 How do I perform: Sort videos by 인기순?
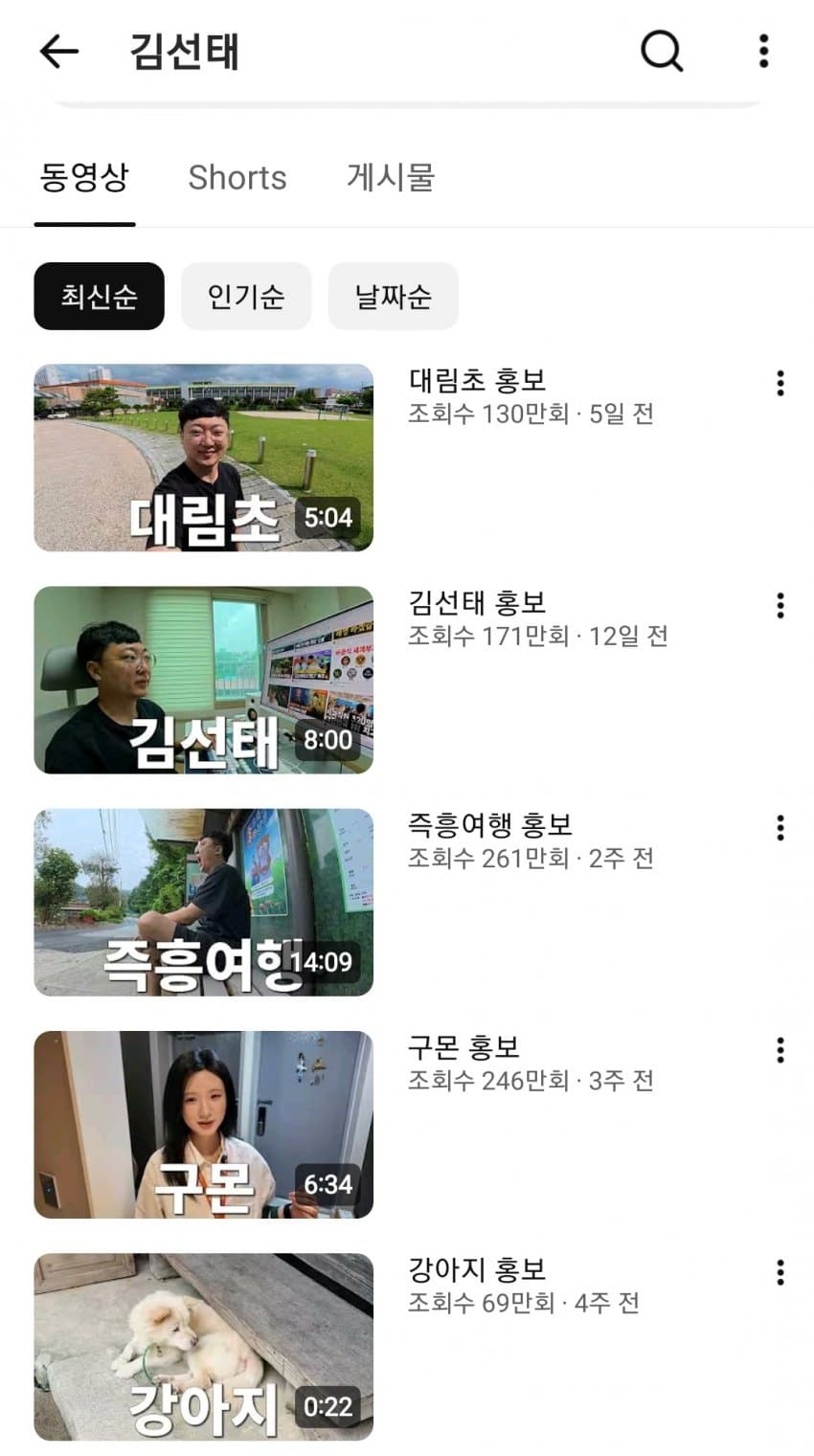(x=246, y=297)
